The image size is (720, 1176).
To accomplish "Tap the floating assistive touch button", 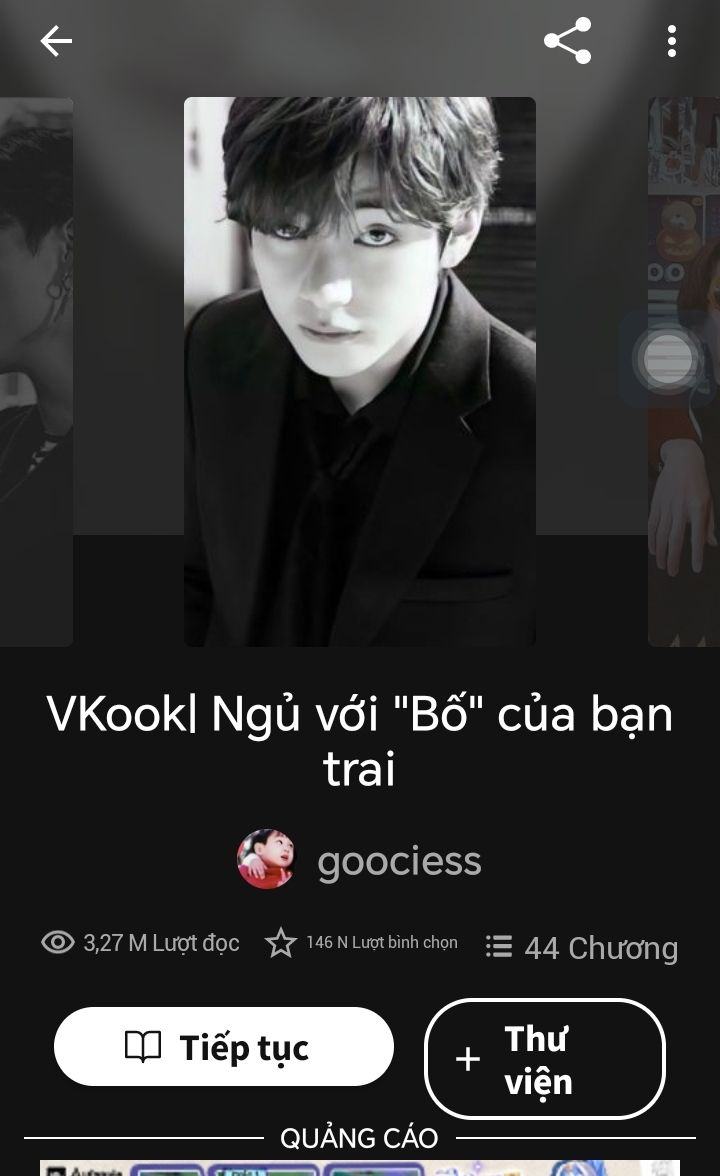I will coord(667,358).
